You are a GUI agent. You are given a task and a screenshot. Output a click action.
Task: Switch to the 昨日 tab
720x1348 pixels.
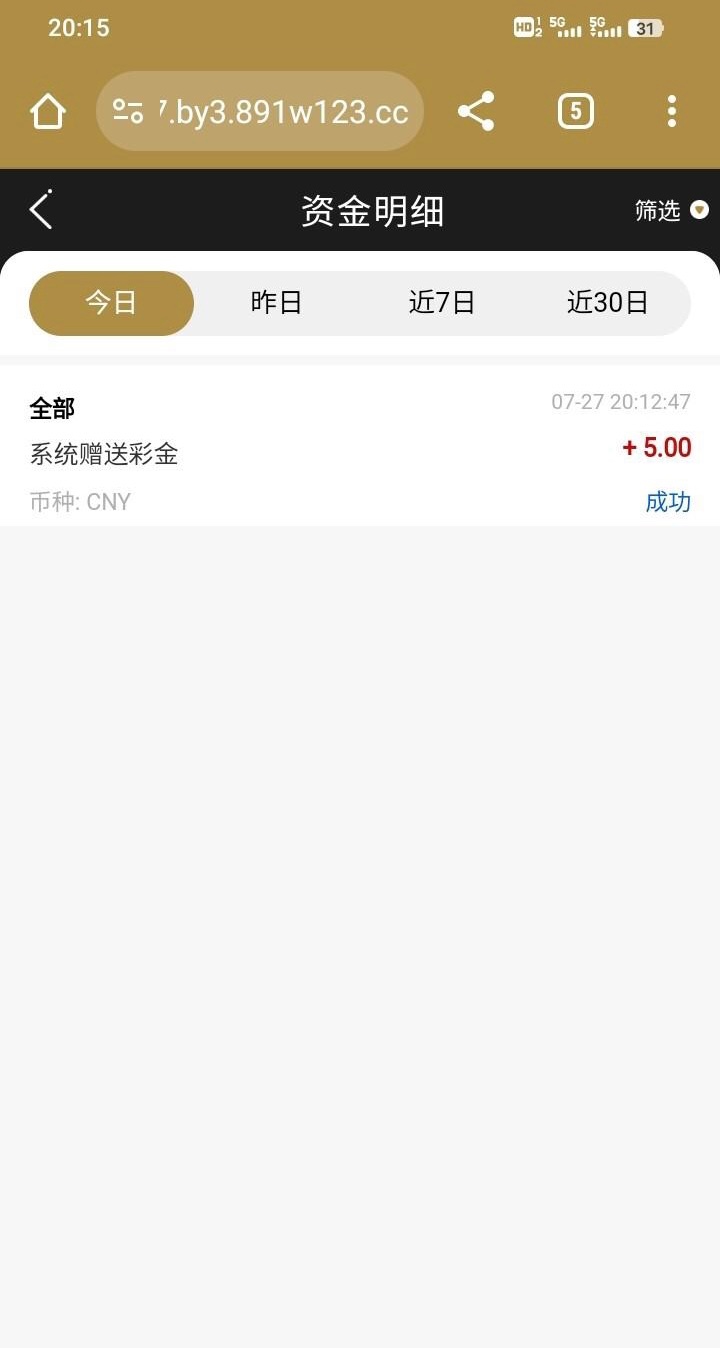[x=276, y=303]
